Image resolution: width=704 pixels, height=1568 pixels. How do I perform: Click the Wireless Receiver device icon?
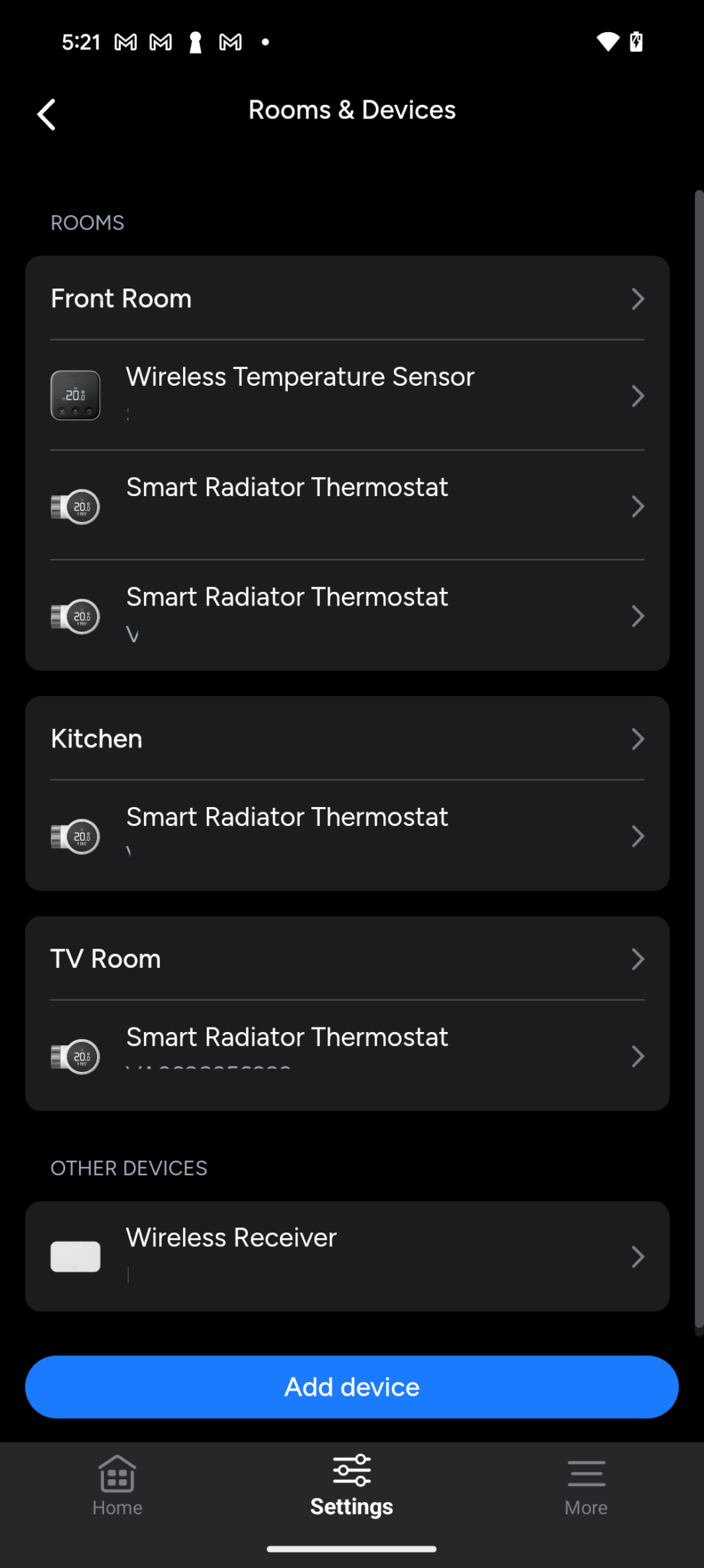click(x=75, y=1256)
